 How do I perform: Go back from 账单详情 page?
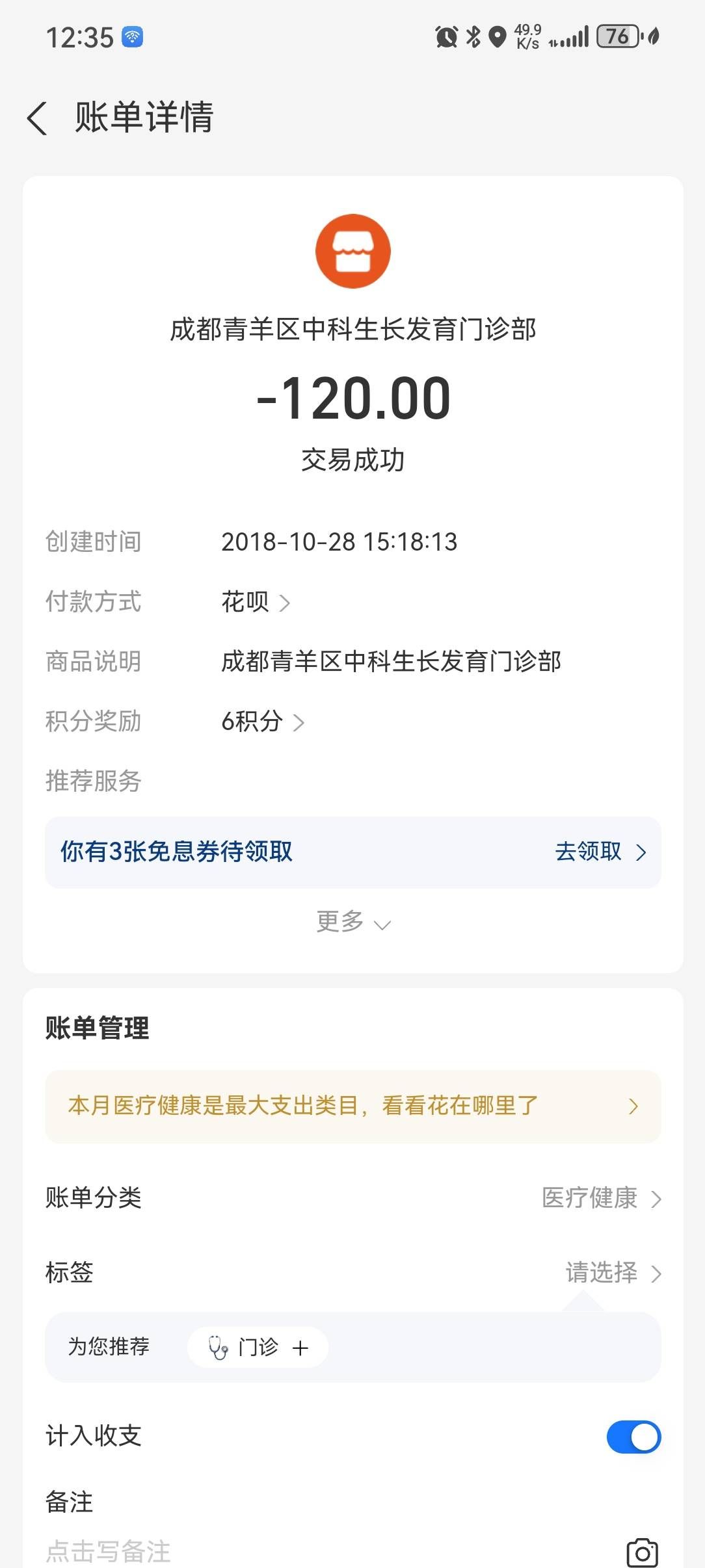tap(38, 118)
